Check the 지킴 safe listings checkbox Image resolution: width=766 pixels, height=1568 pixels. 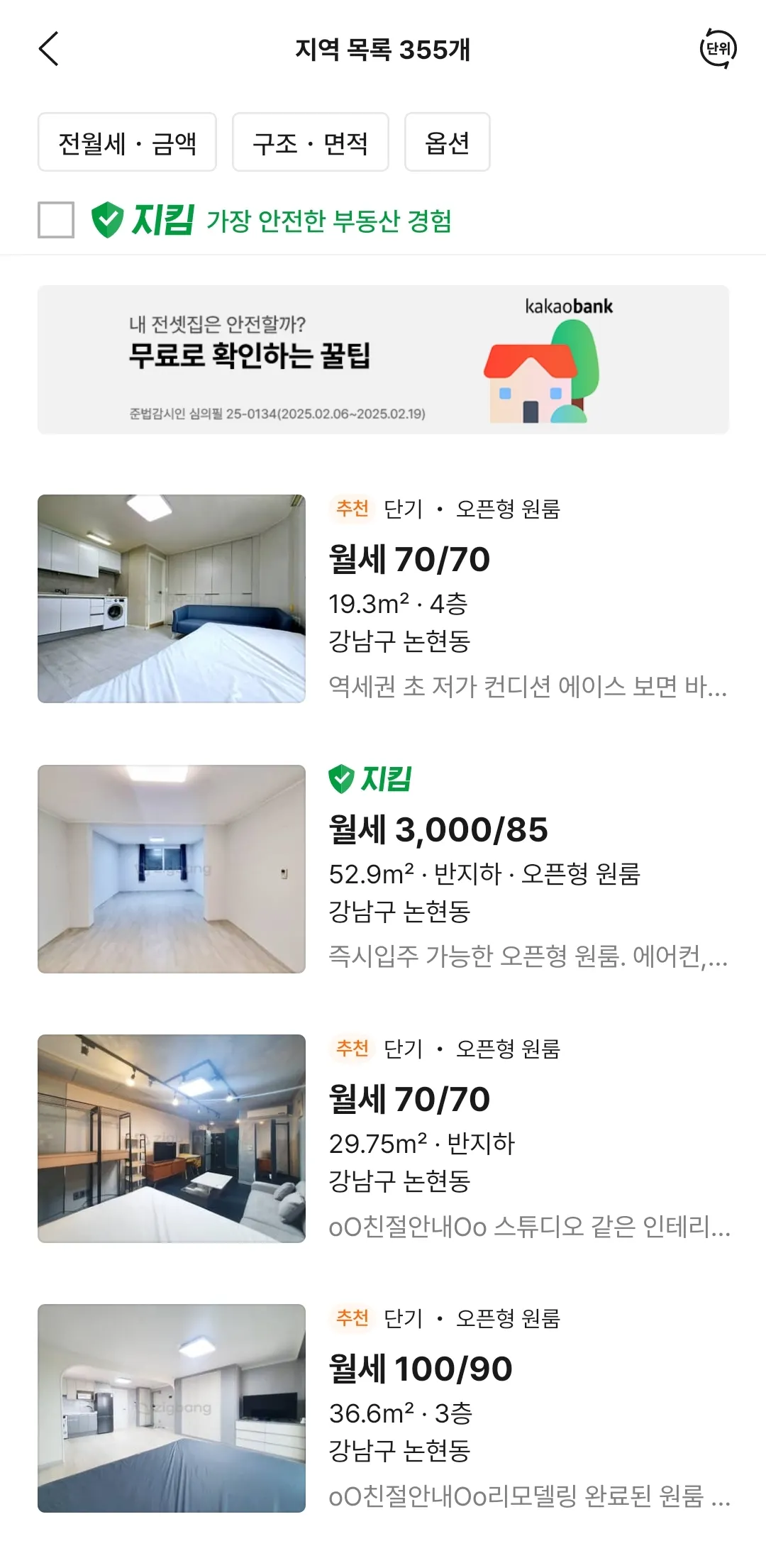[x=56, y=220]
